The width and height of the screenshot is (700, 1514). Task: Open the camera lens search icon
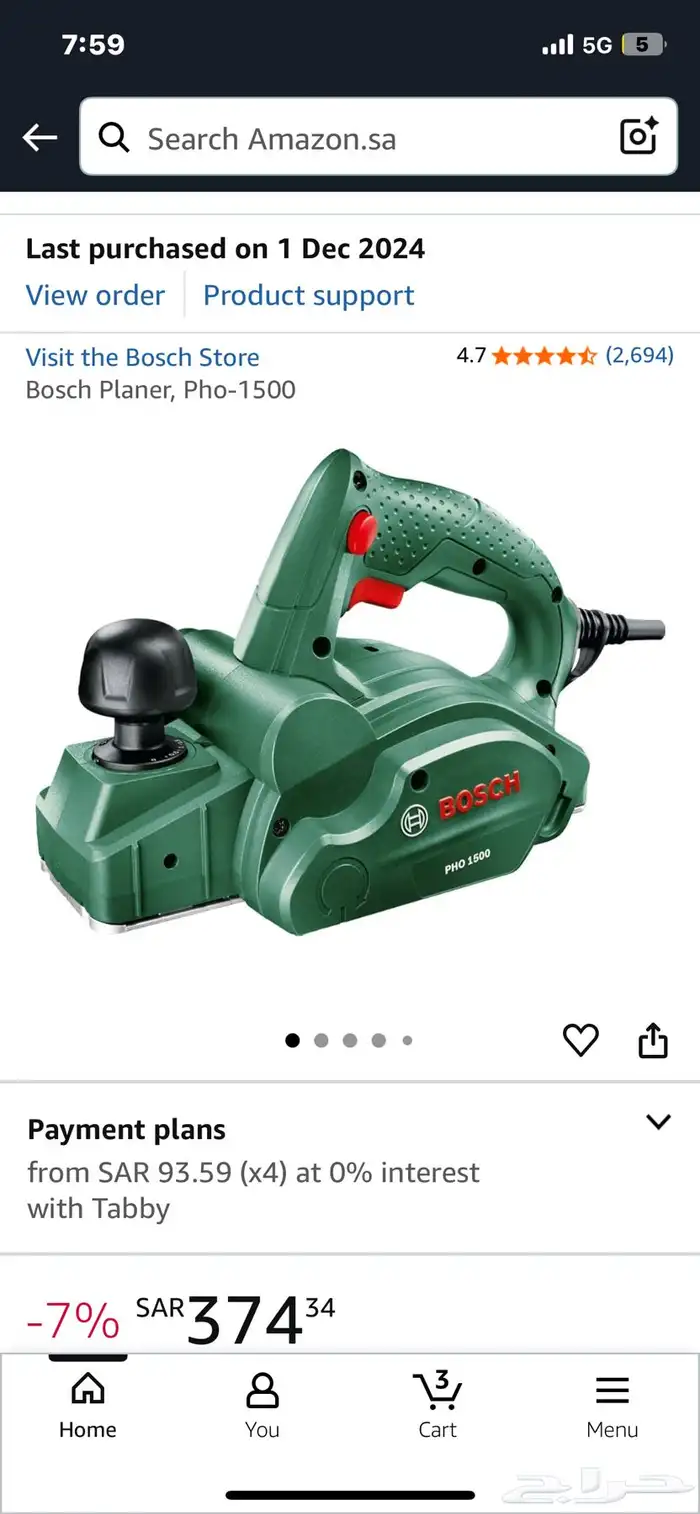[x=639, y=137]
